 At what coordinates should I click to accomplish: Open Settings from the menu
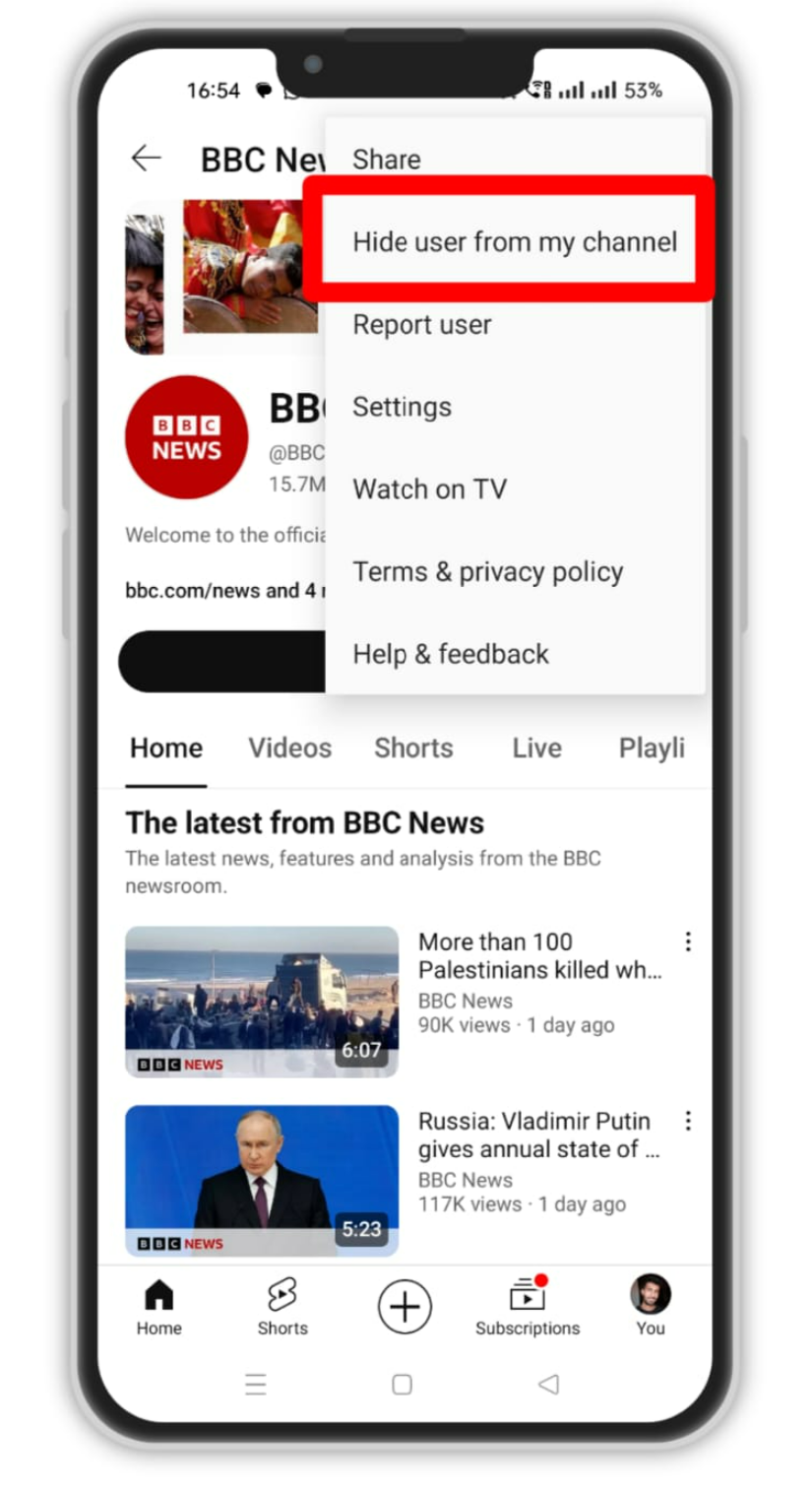click(402, 407)
